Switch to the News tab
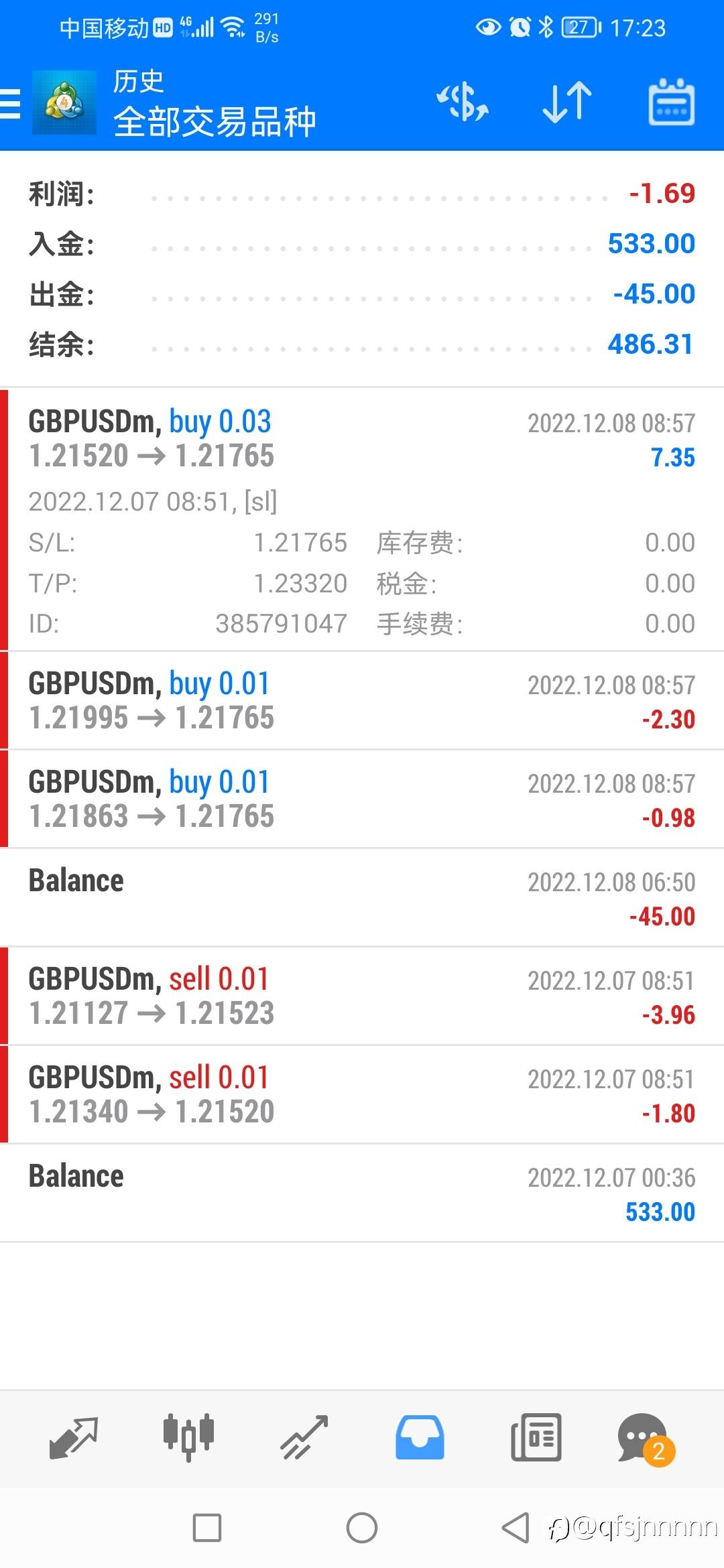This screenshot has width=724, height=1568. (x=536, y=1438)
